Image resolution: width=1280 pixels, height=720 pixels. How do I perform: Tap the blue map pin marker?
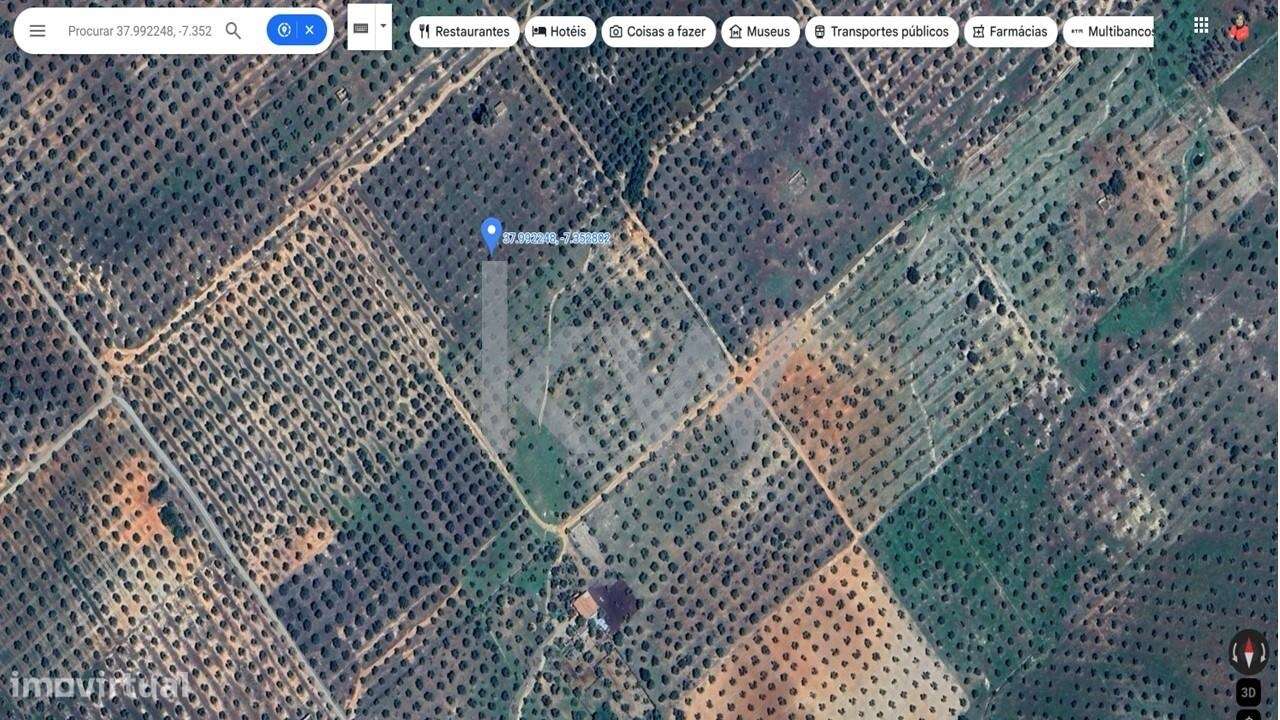(491, 234)
